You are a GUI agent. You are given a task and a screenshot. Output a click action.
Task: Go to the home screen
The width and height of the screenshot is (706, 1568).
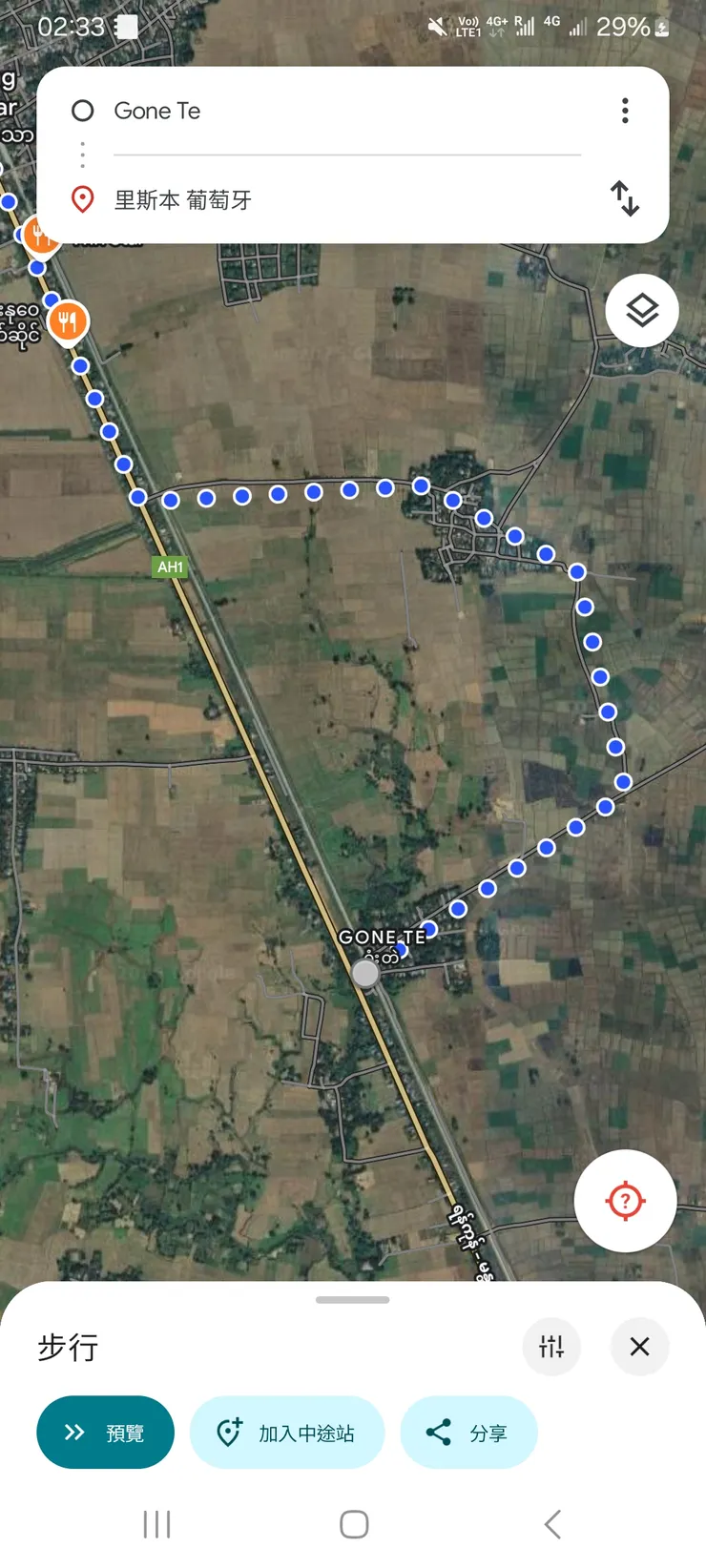tap(354, 1524)
